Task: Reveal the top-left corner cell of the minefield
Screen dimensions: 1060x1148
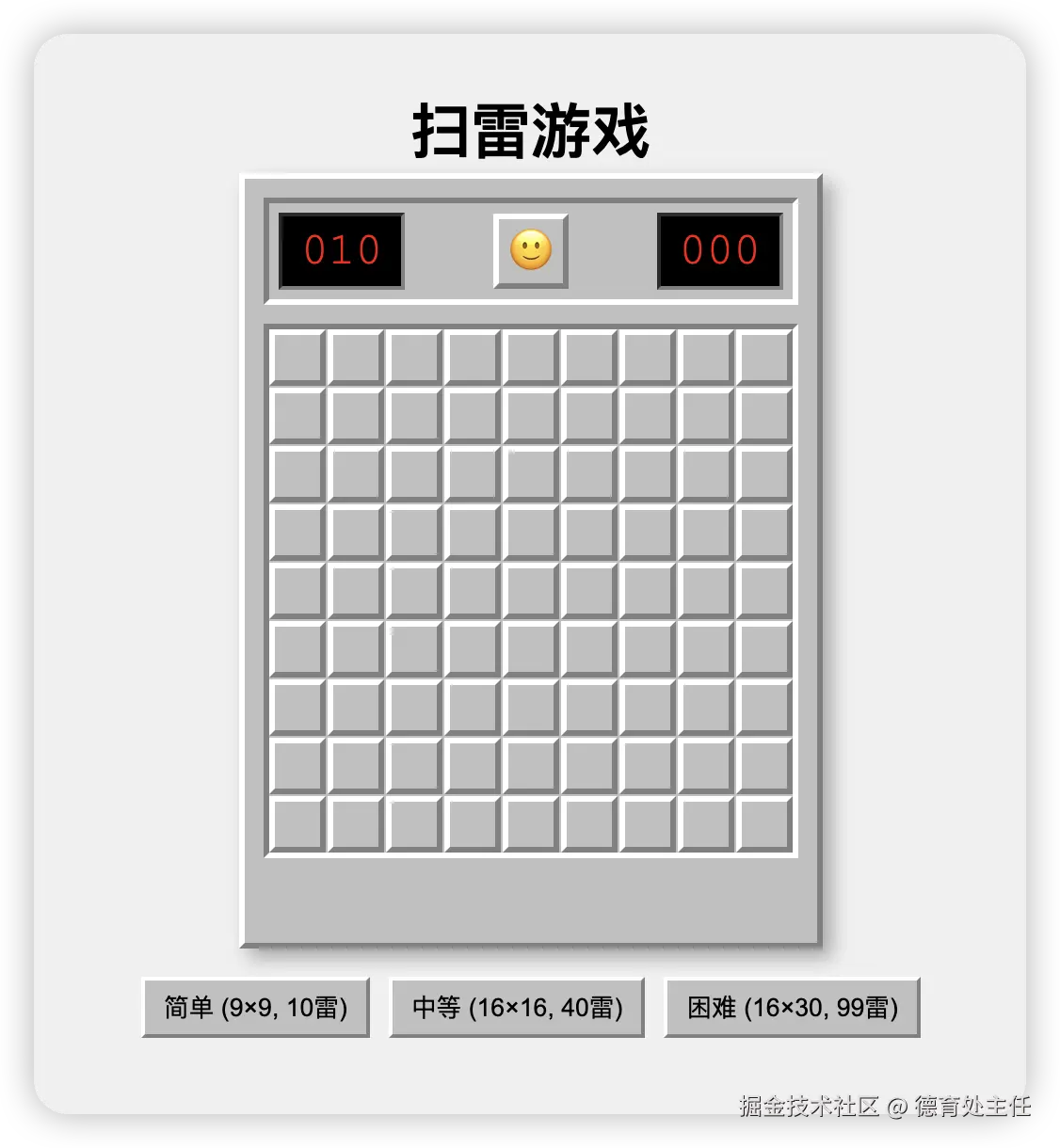Action: 297,358
